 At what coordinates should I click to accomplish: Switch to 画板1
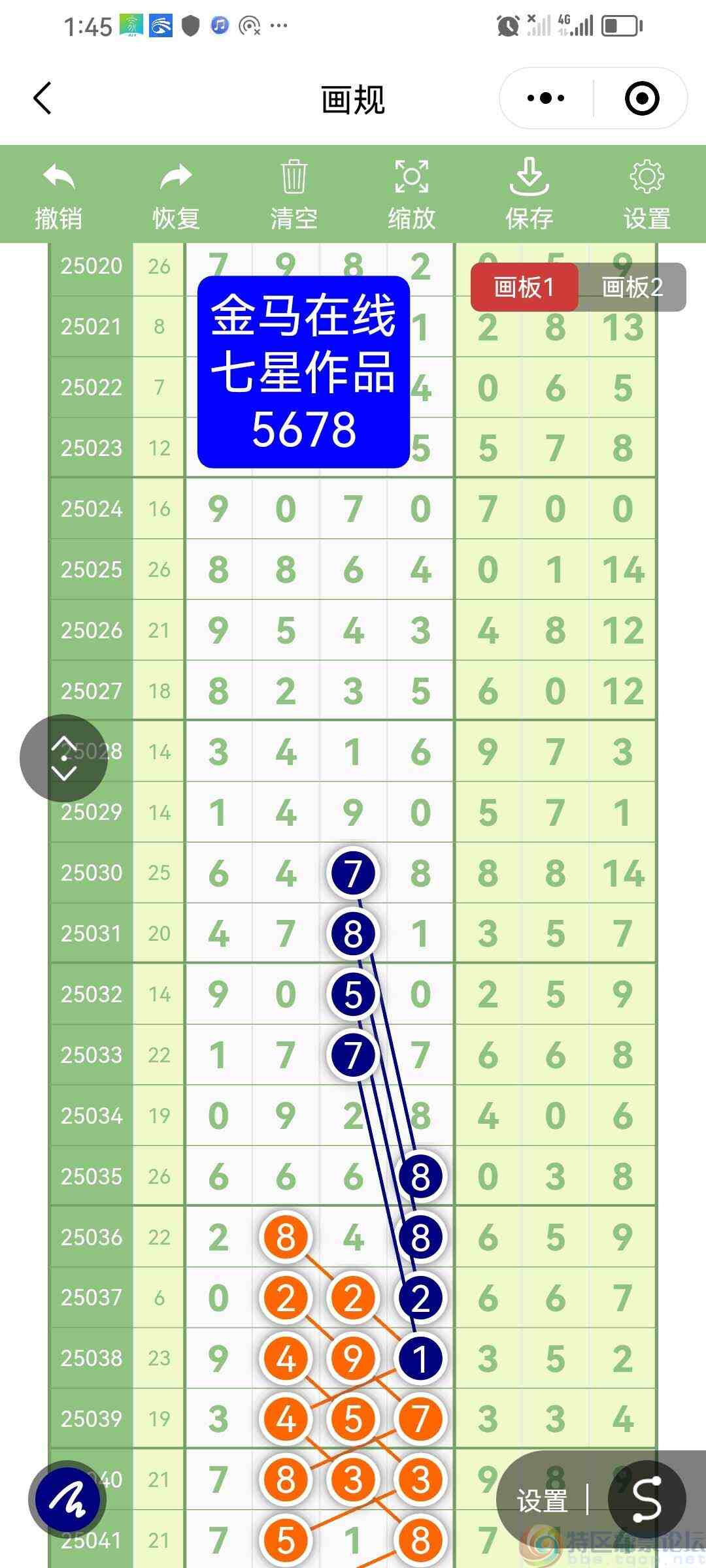[x=524, y=287]
